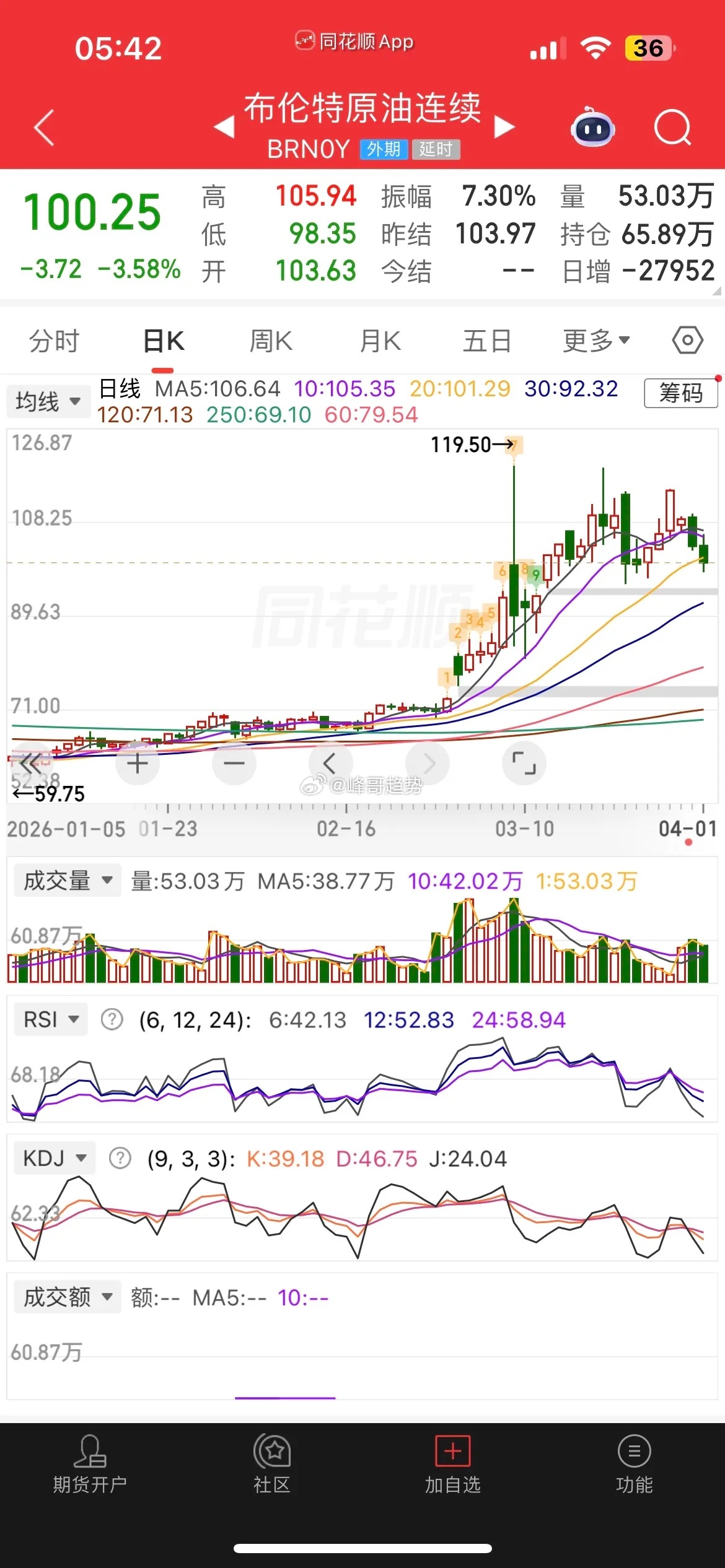Toggle the 筹码 chip distribution overlay

[x=680, y=394]
